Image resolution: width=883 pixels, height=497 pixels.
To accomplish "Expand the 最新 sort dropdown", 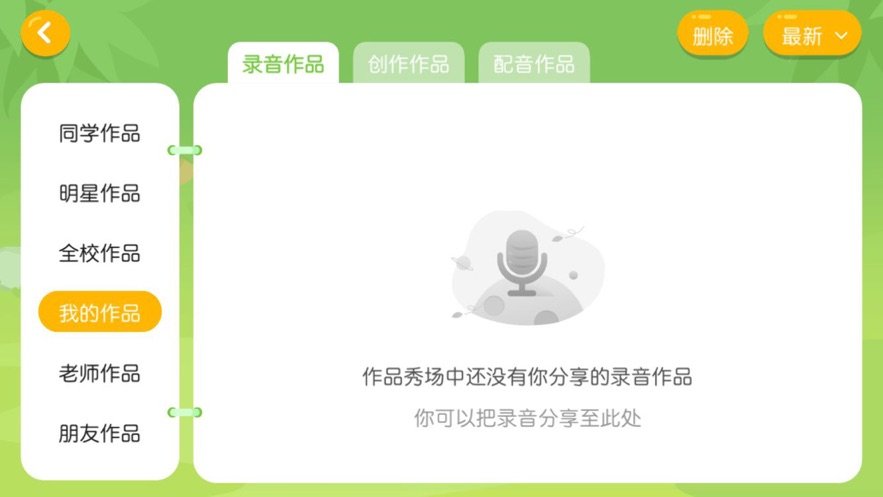I will (811, 35).
